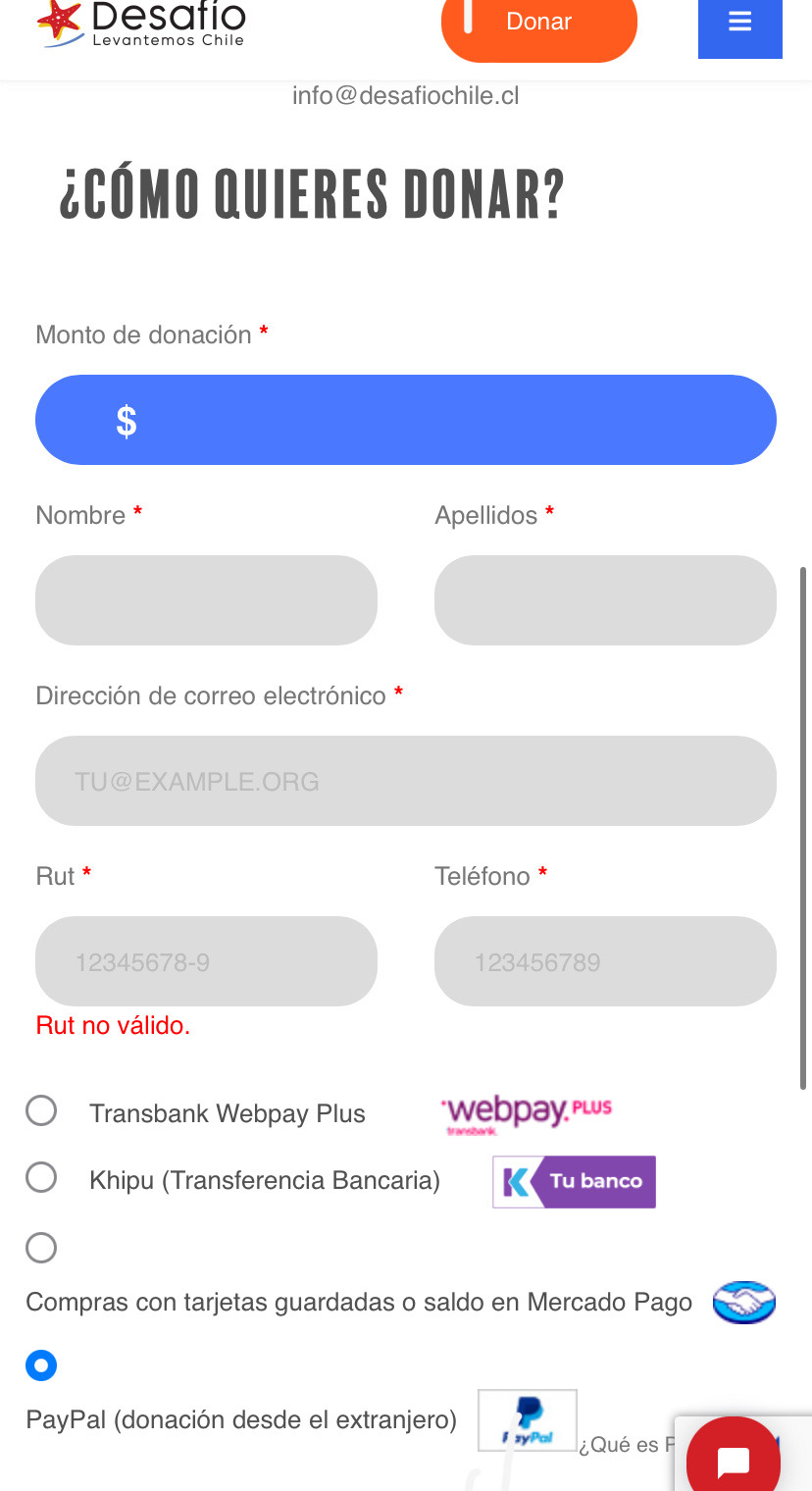The width and height of the screenshot is (812, 1491).
Task: Tap the Teléfono input field
Action: (x=605, y=961)
